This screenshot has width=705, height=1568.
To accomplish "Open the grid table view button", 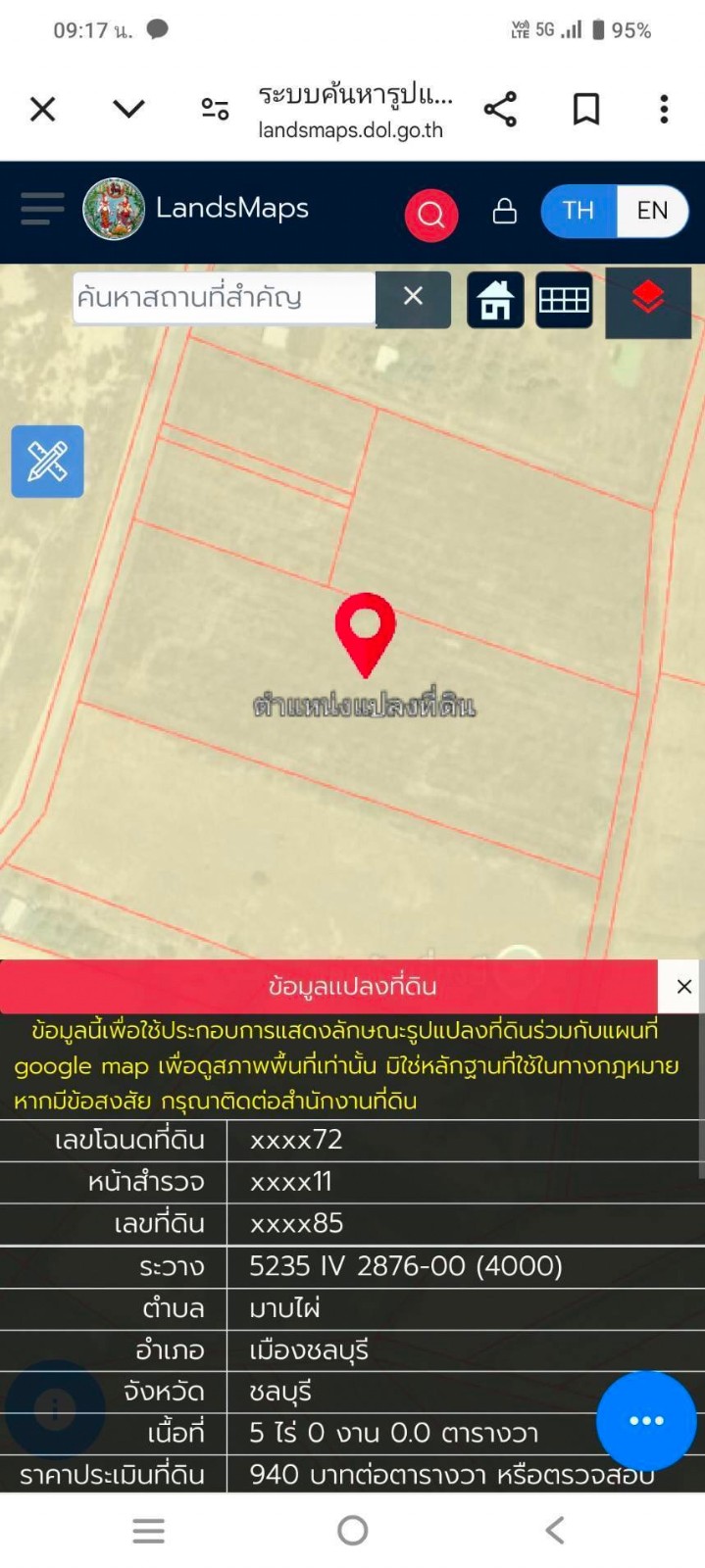I will click(564, 300).
